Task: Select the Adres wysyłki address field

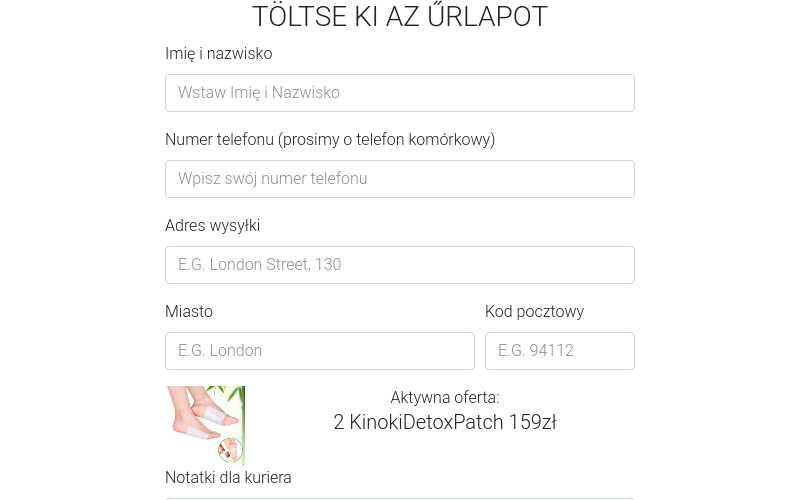Action: pos(399,265)
